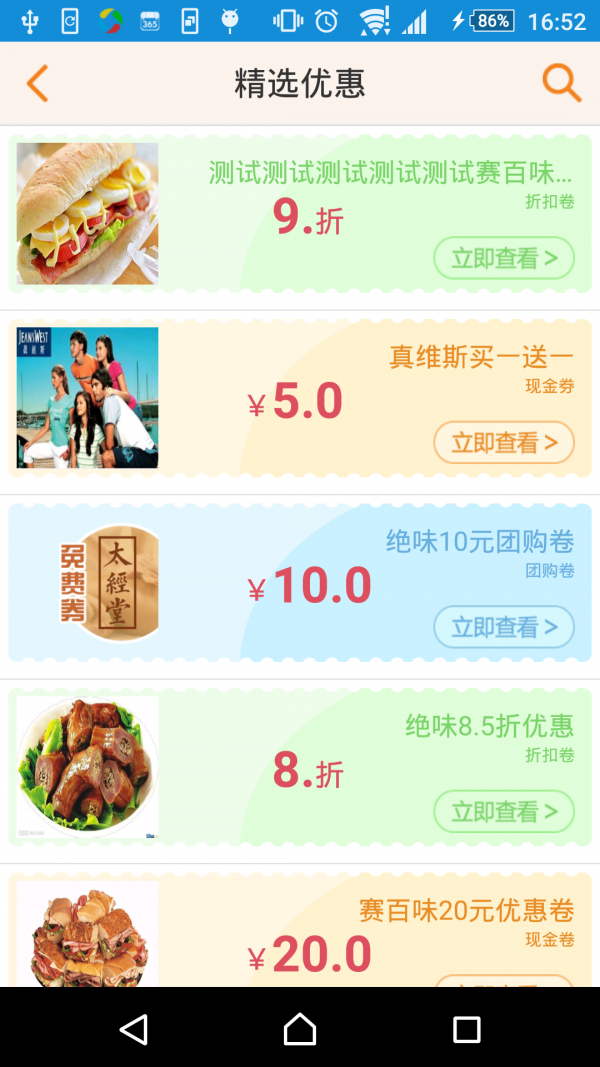
Task: Open the 真维斯买一送一 coupon card
Action: 300,398
